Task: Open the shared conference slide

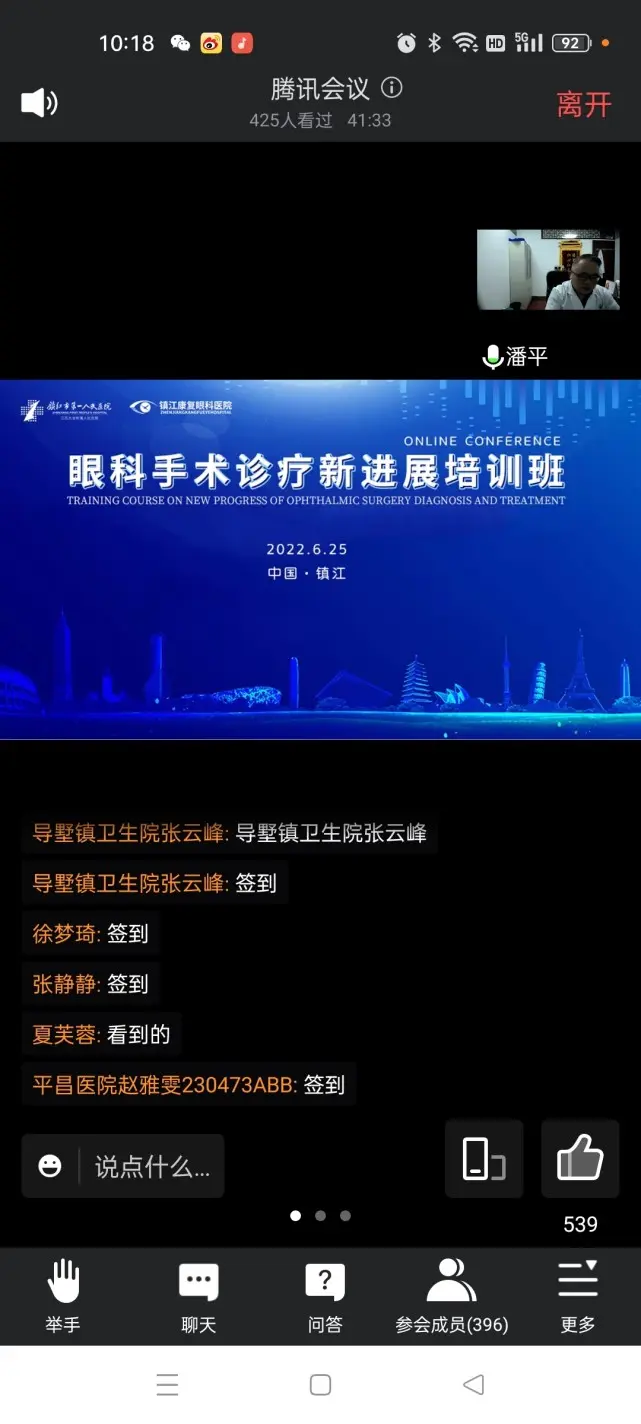Action: click(320, 559)
